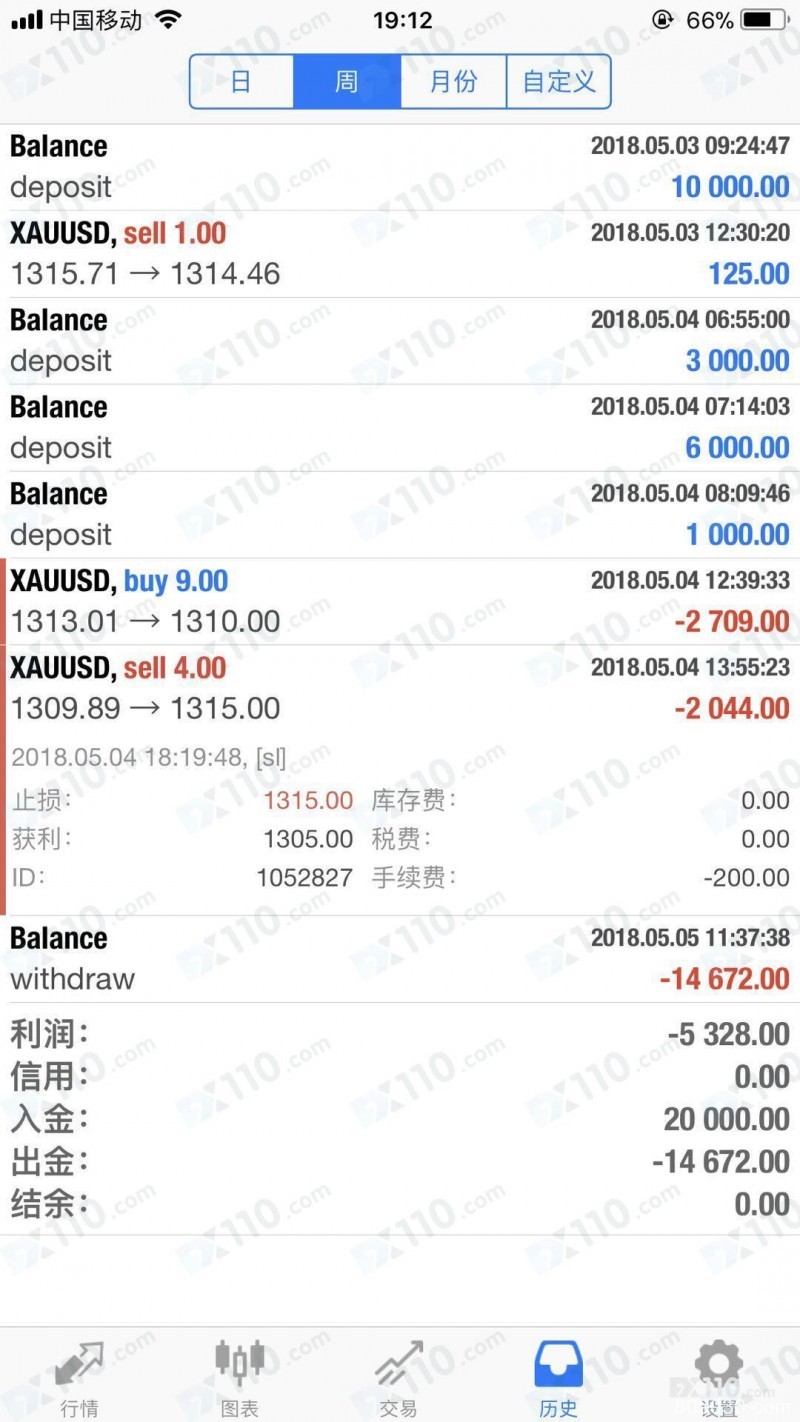This screenshot has width=800, height=1422.
Task: Select the 周 period tab
Action: [347, 82]
